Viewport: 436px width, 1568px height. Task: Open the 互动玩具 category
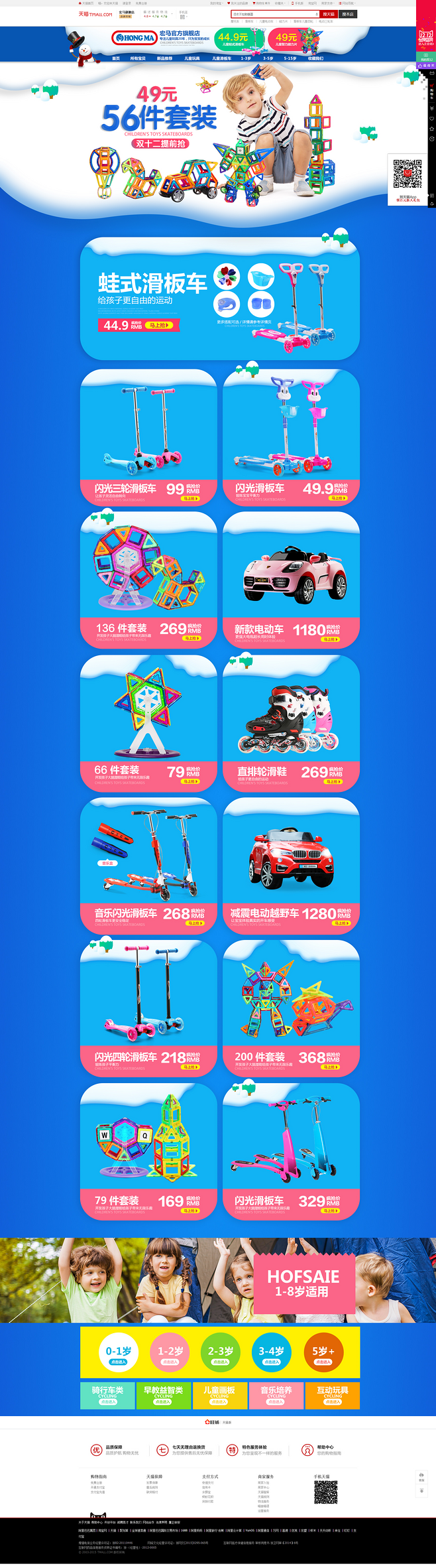click(333, 1395)
